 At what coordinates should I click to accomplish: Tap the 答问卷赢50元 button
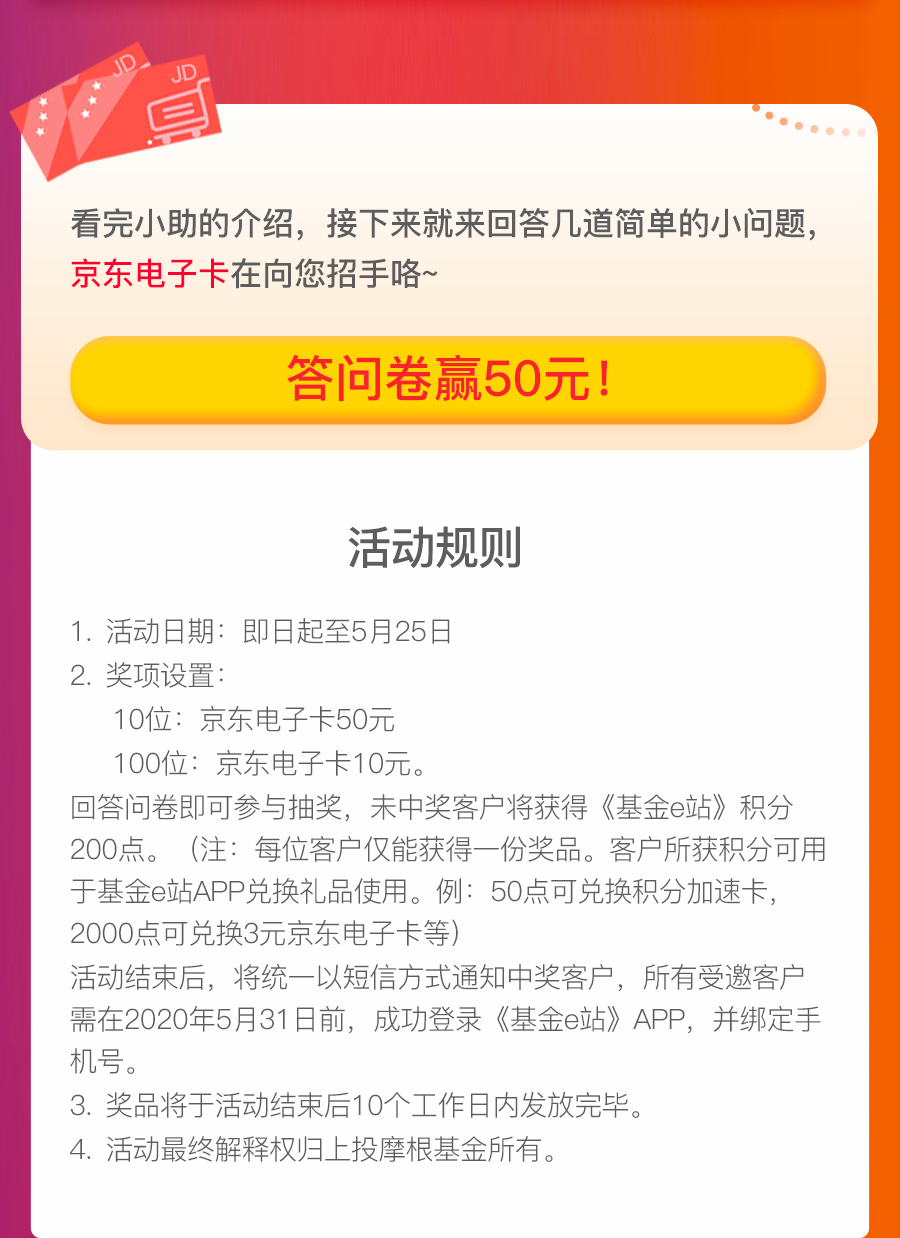448,380
